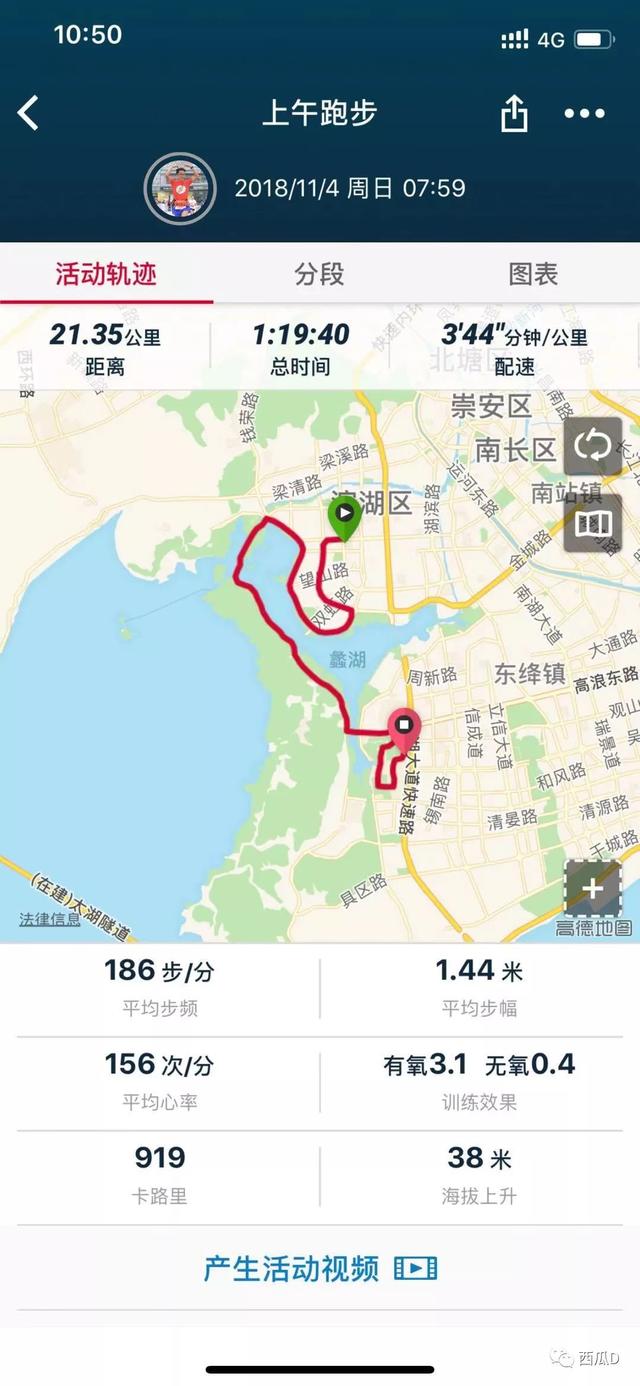
Task: Open the 法律信息 link on map
Action: [50, 919]
